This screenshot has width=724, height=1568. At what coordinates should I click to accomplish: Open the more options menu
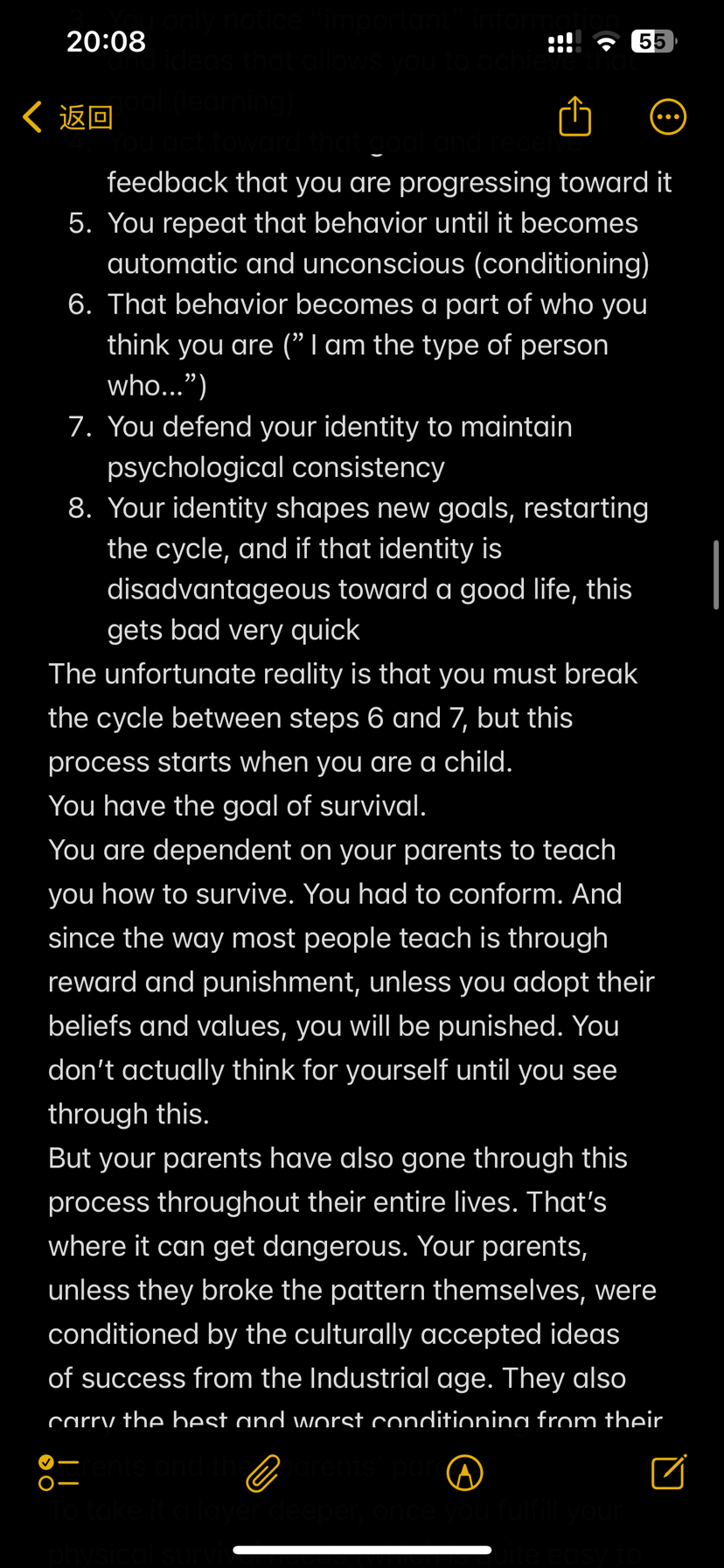click(668, 116)
